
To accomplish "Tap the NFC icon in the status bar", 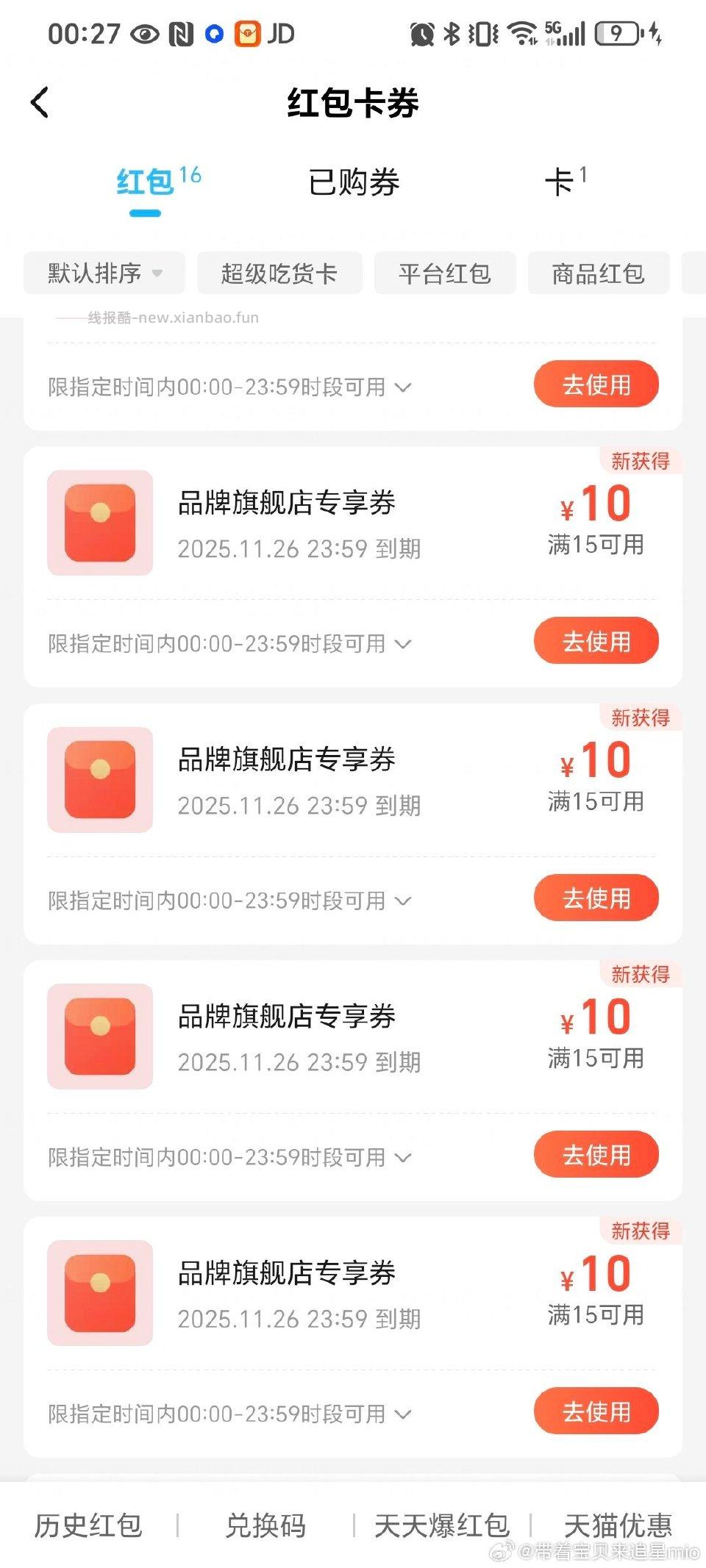I will click(x=181, y=32).
